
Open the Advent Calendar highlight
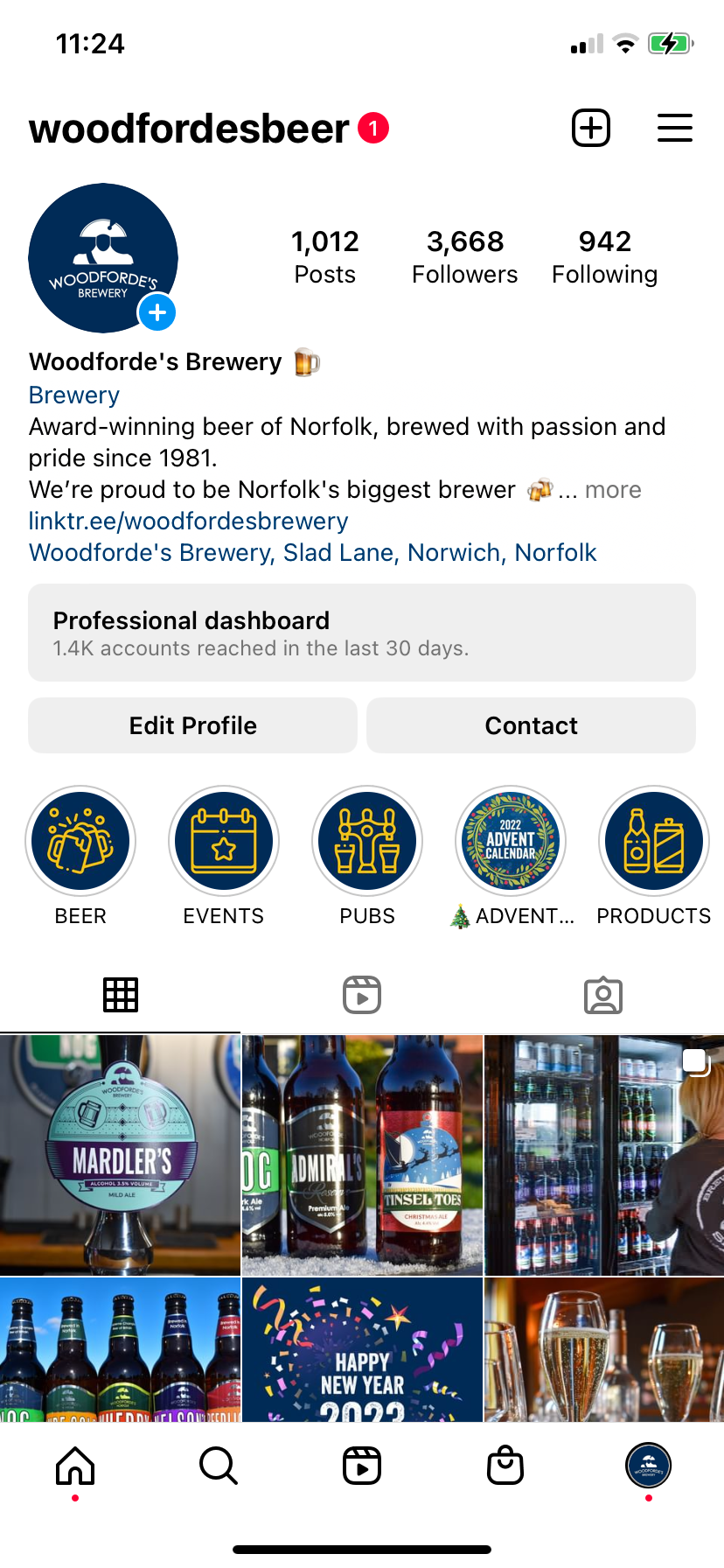[511, 841]
